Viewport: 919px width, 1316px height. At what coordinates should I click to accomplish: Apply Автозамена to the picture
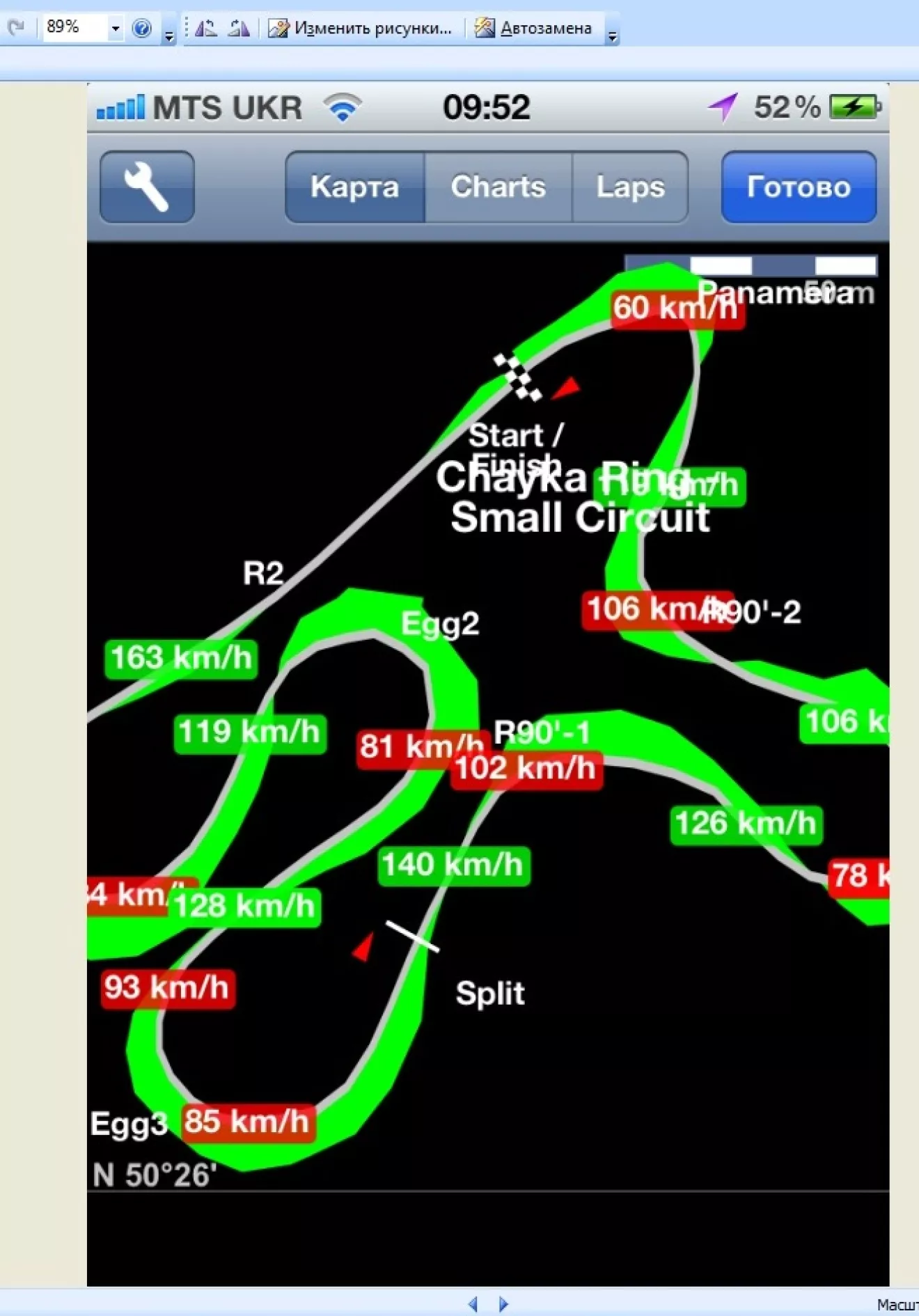tap(534, 28)
